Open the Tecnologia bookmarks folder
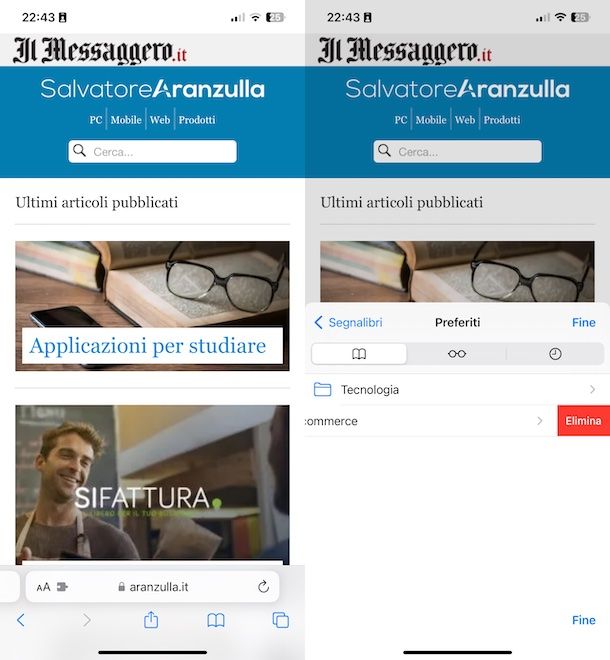Screen dimensions: 610x660 tap(456, 389)
